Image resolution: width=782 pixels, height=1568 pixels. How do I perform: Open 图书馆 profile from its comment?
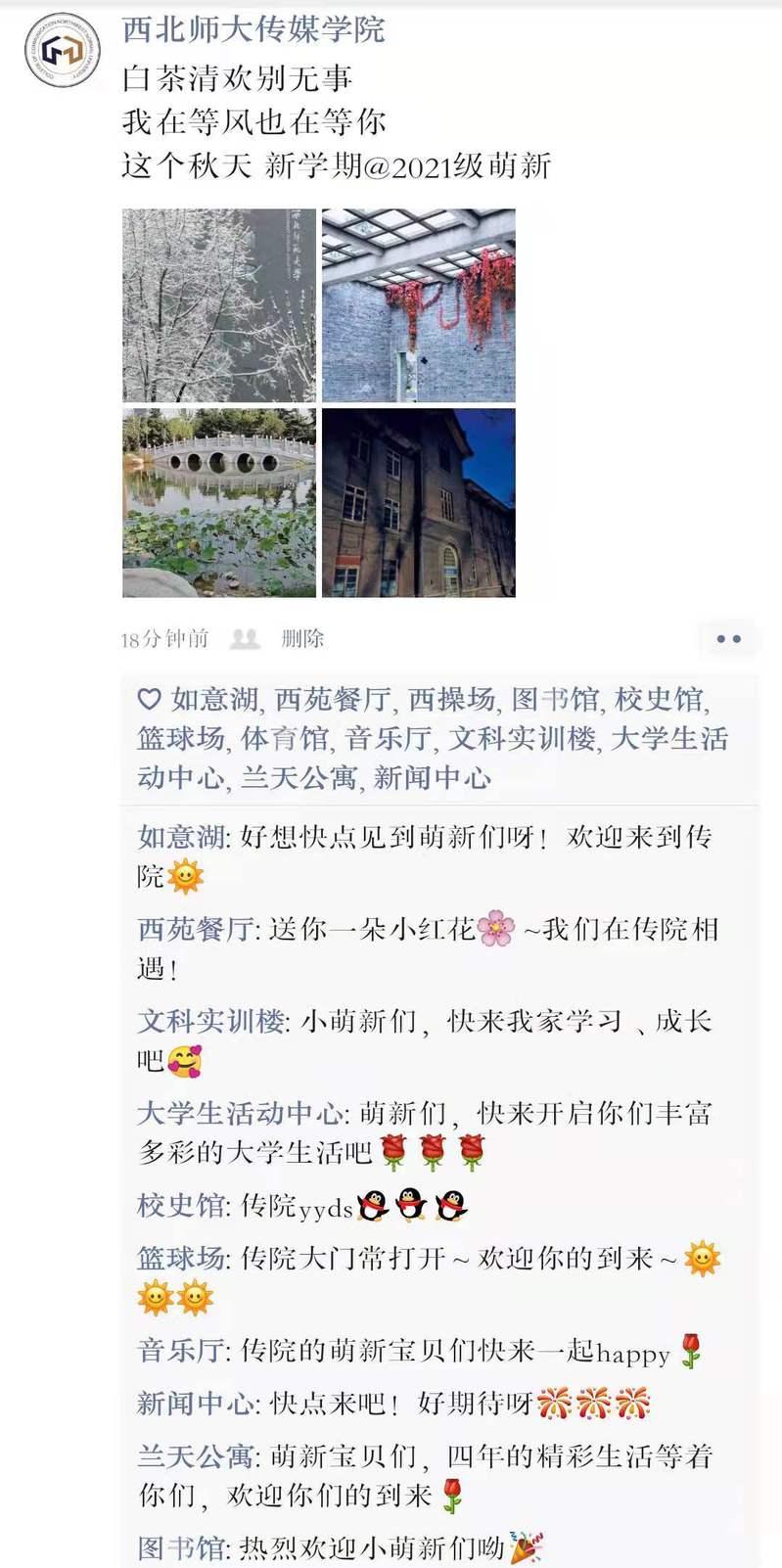(181, 1548)
